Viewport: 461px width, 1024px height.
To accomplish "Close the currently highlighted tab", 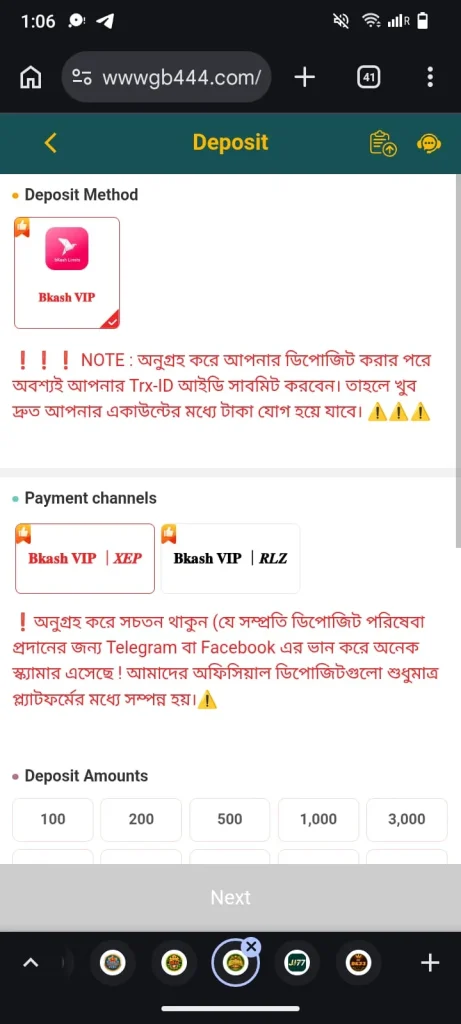I will 251,946.
